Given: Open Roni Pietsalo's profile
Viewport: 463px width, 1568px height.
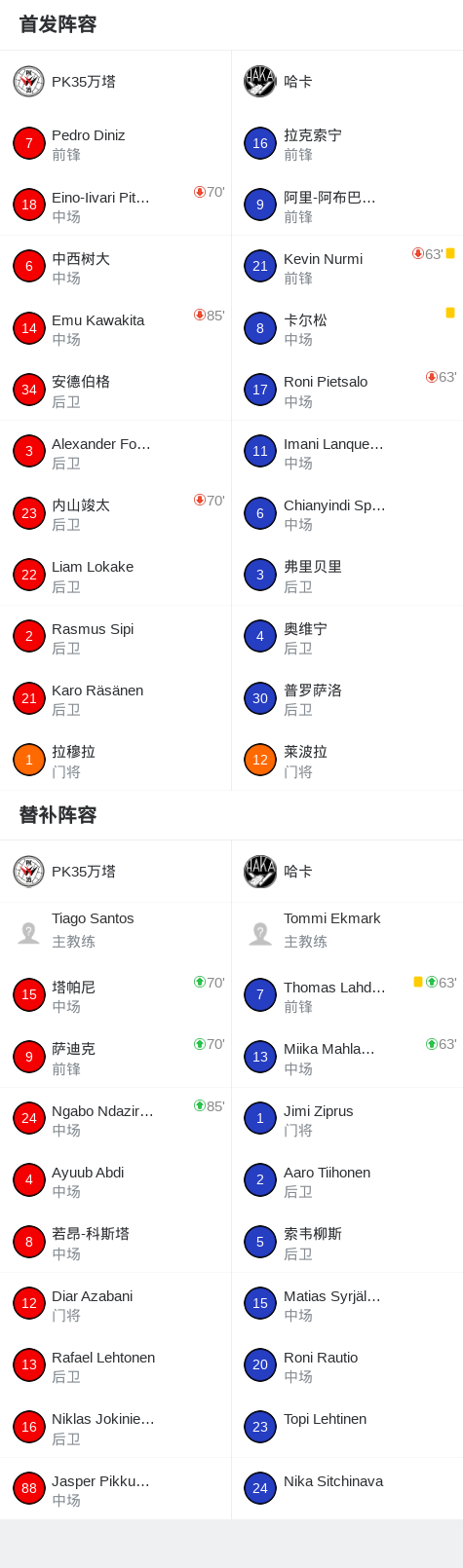Looking at the screenshot, I should pos(347,390).
